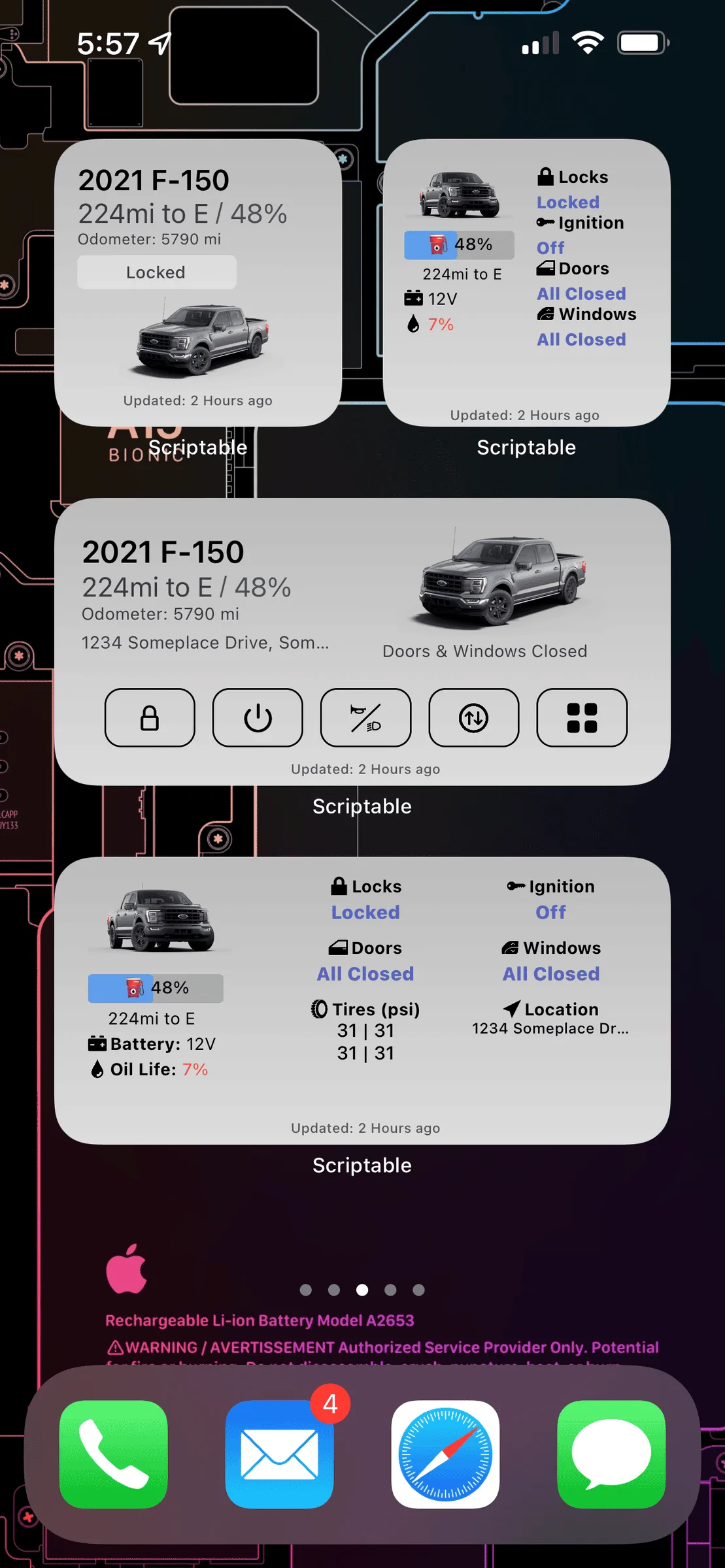Tap the 12V battery status icon
The image size is (725, 1568).
[x=99, y=1043]
